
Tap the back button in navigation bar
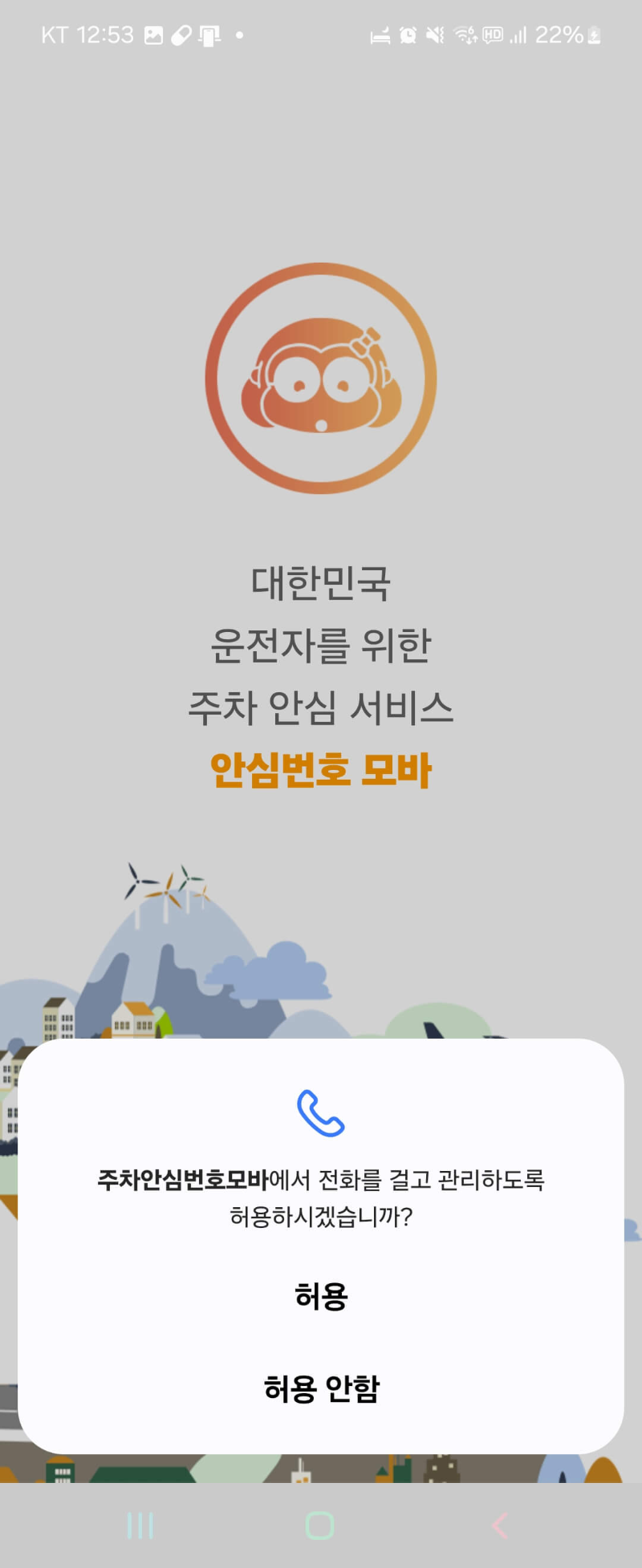point(499,1525)
